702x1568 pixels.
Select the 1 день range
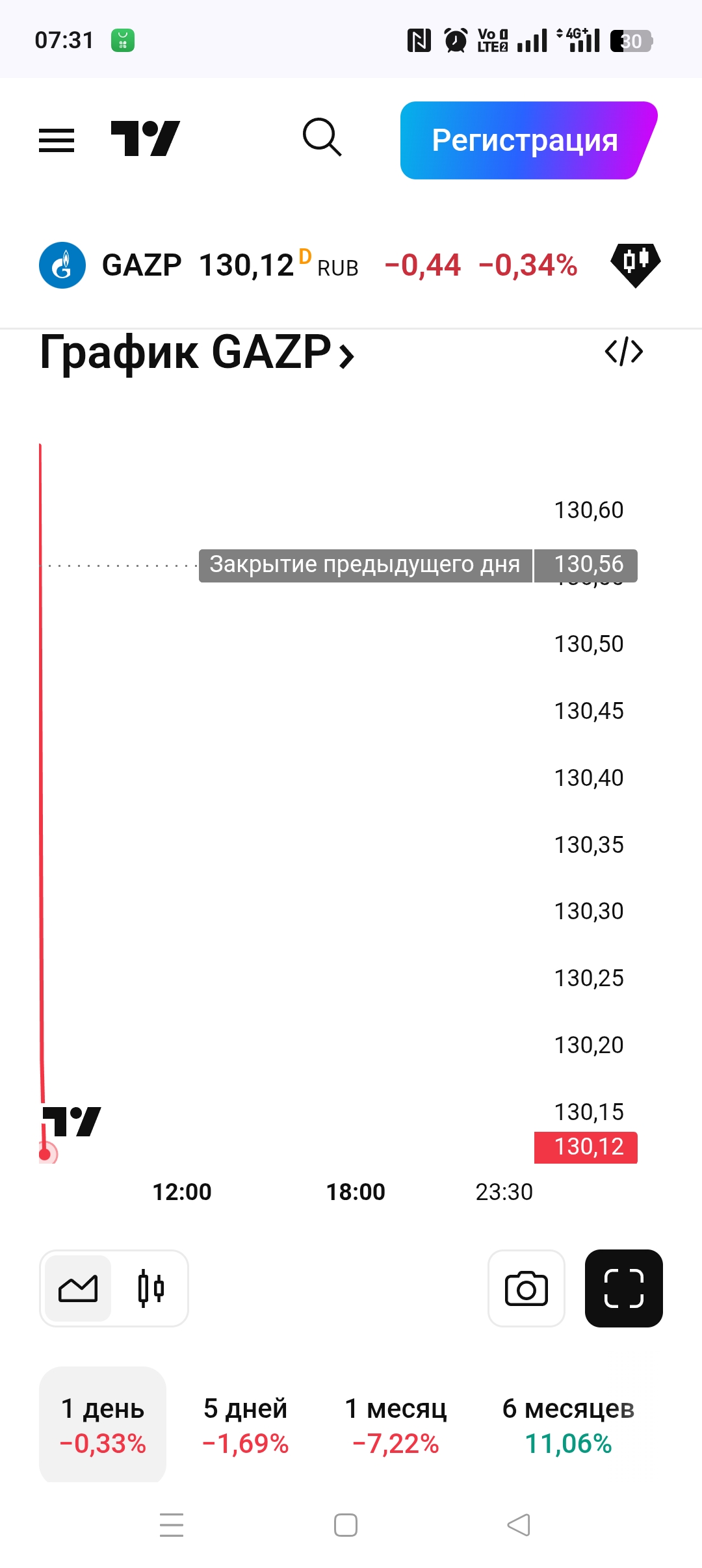103,1425
